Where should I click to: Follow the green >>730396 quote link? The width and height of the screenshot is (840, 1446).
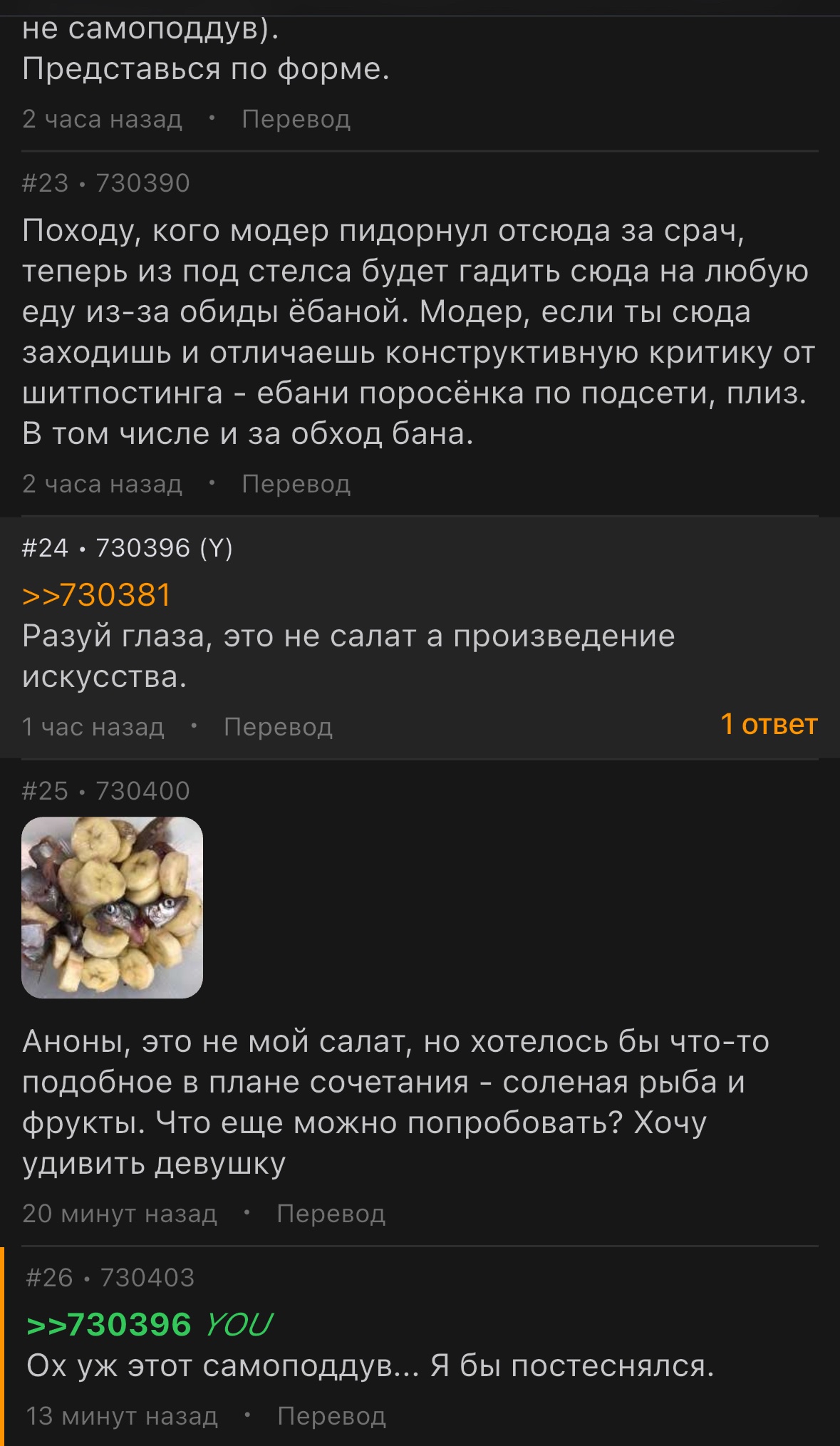pyautogui.click(x=109, y=1325)
